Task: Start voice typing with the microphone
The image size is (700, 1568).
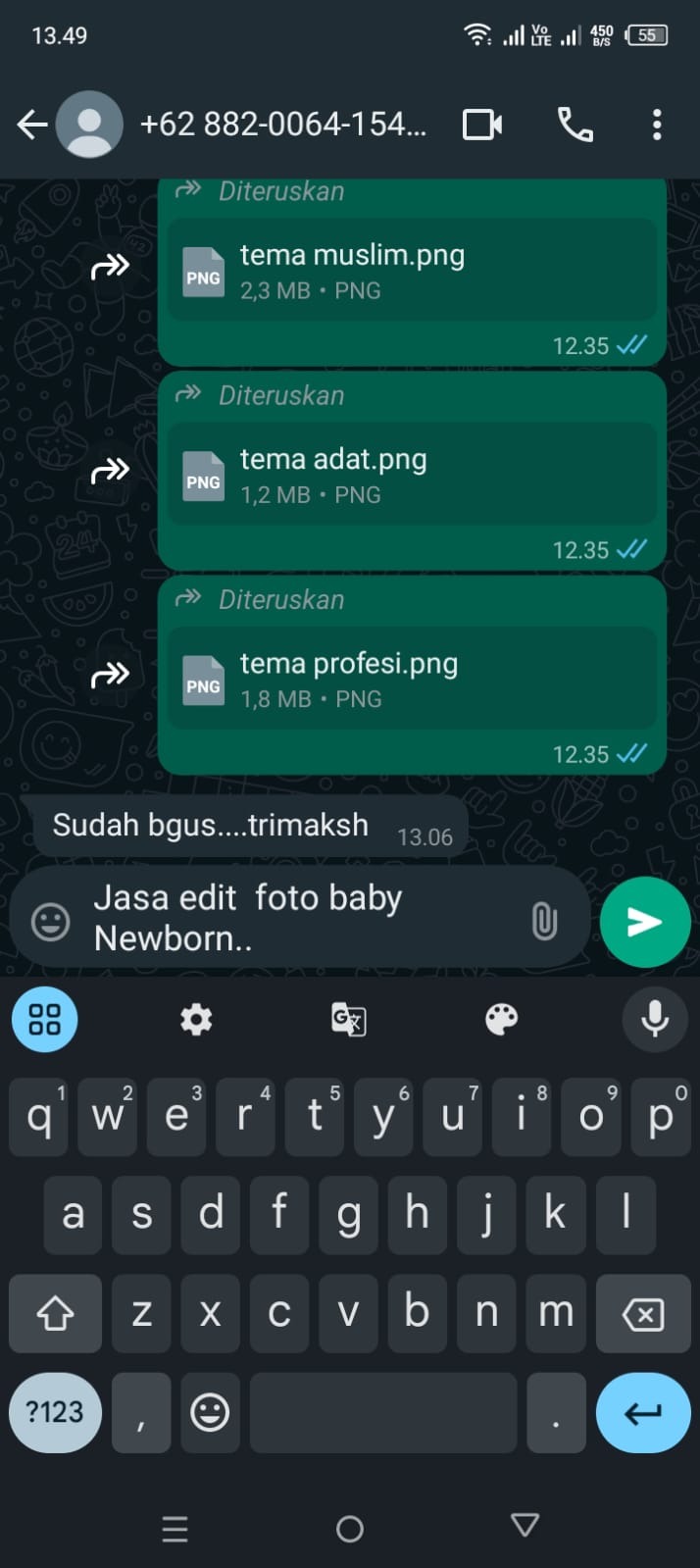Action: [654, 1020]
